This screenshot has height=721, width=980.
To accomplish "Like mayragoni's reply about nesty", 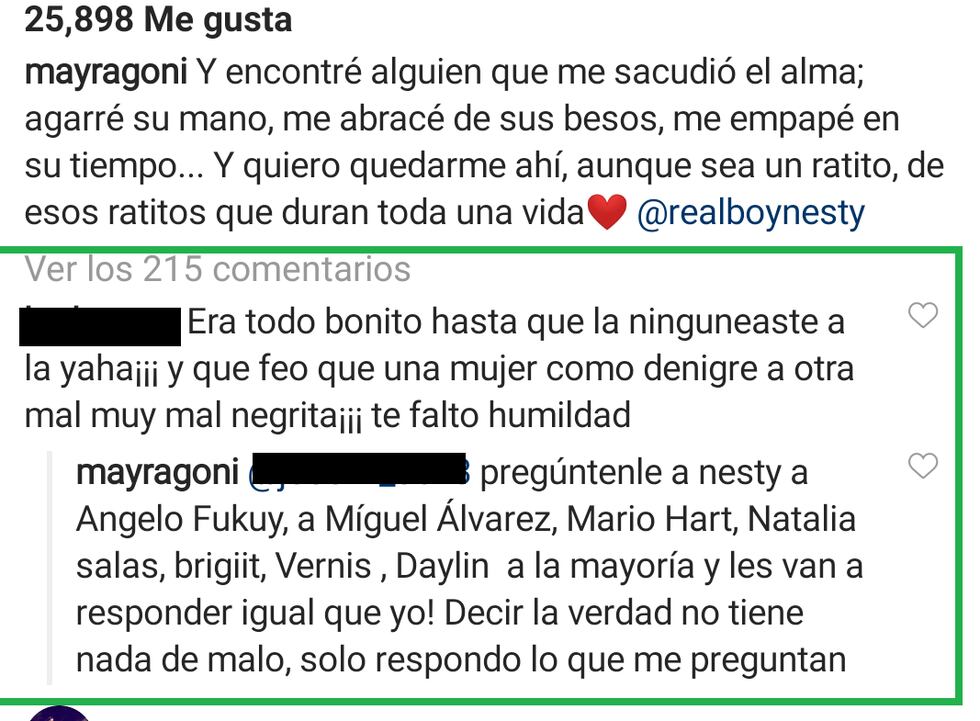I will point(921,465).
